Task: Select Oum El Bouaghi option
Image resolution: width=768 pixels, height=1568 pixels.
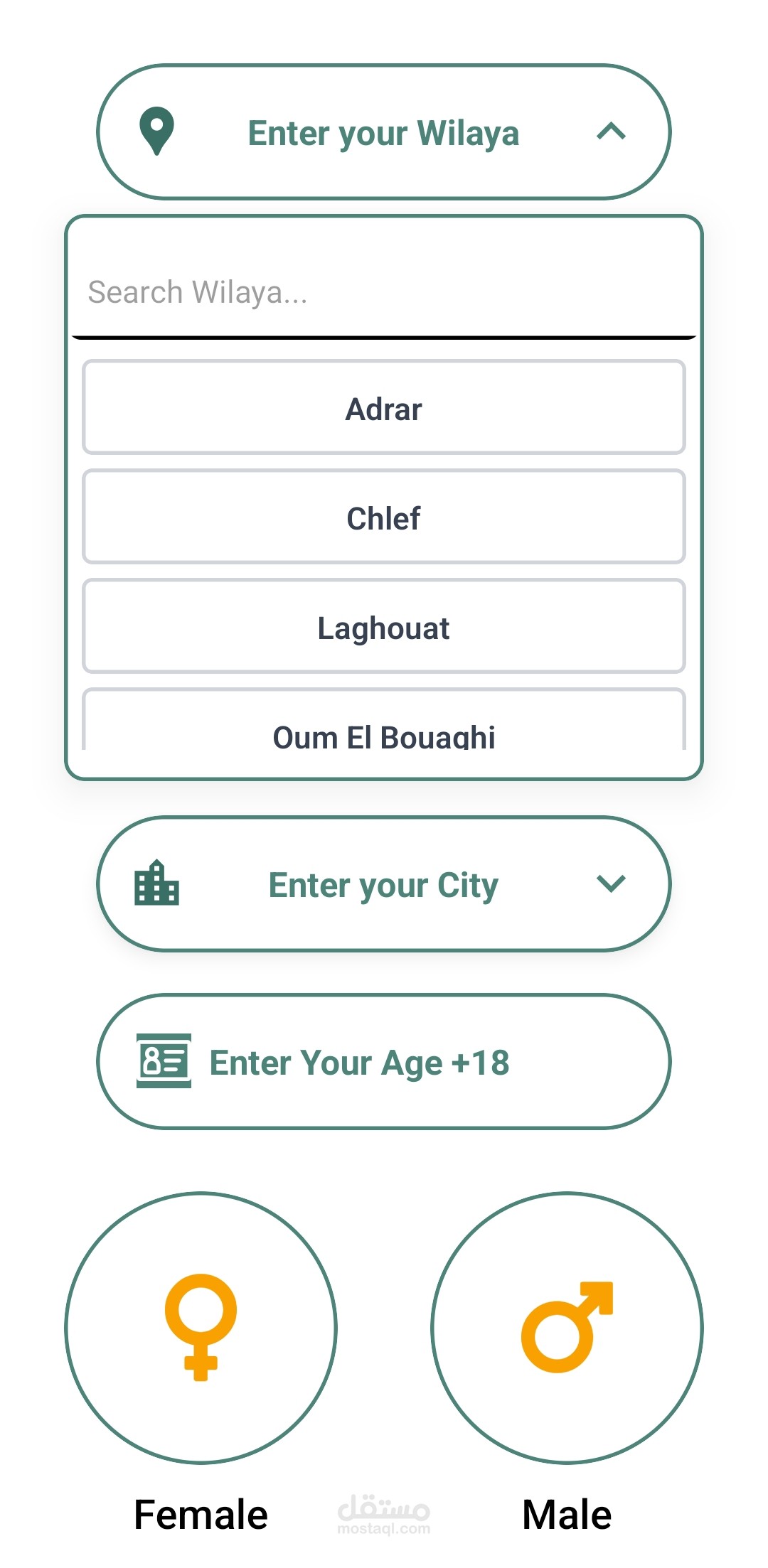Action: tap(384, 720)
